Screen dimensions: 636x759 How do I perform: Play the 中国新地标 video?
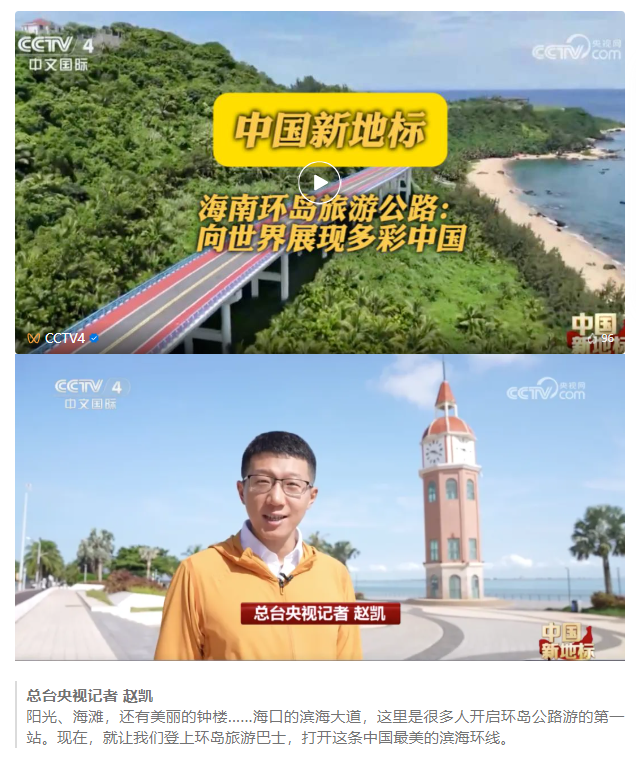(319, 182)
